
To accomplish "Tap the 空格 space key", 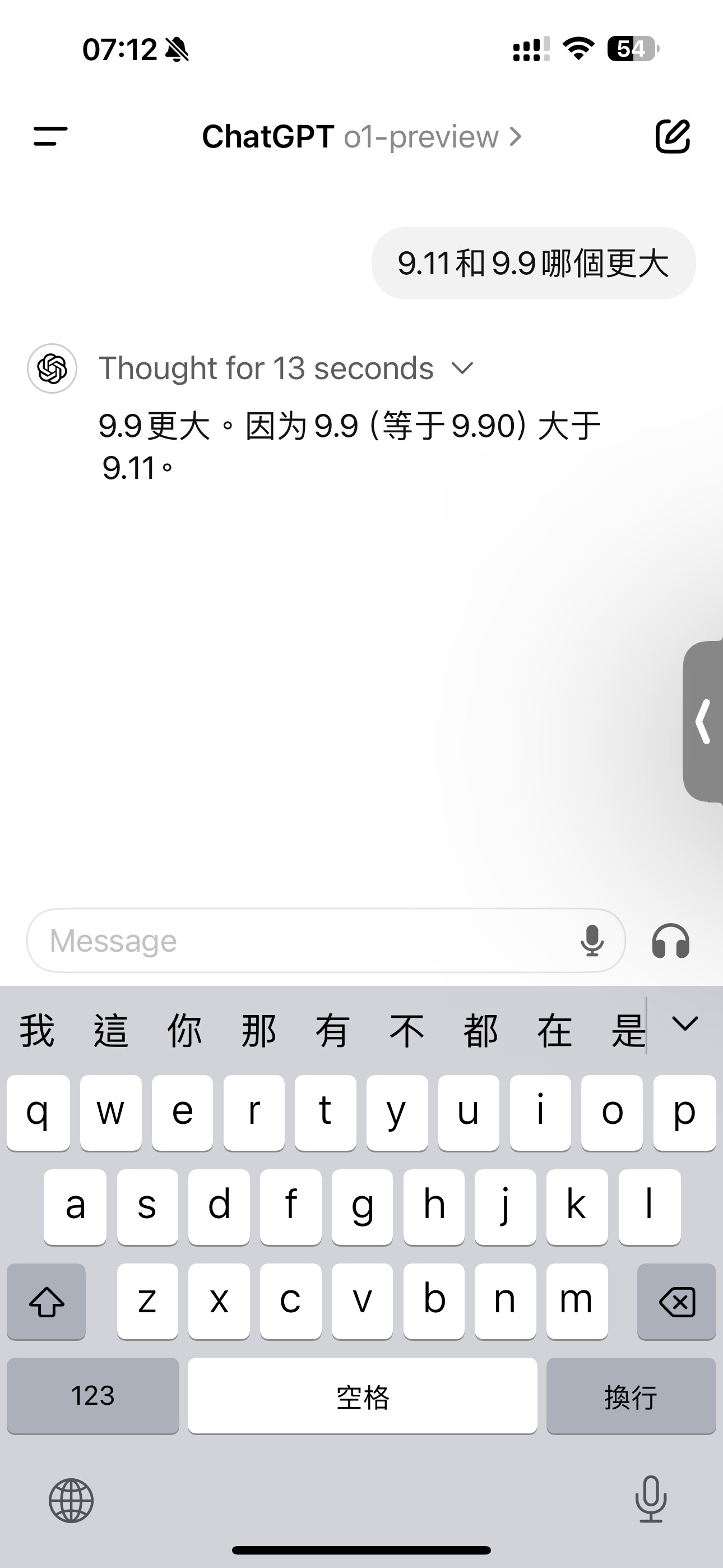I will click(362, 1396).
